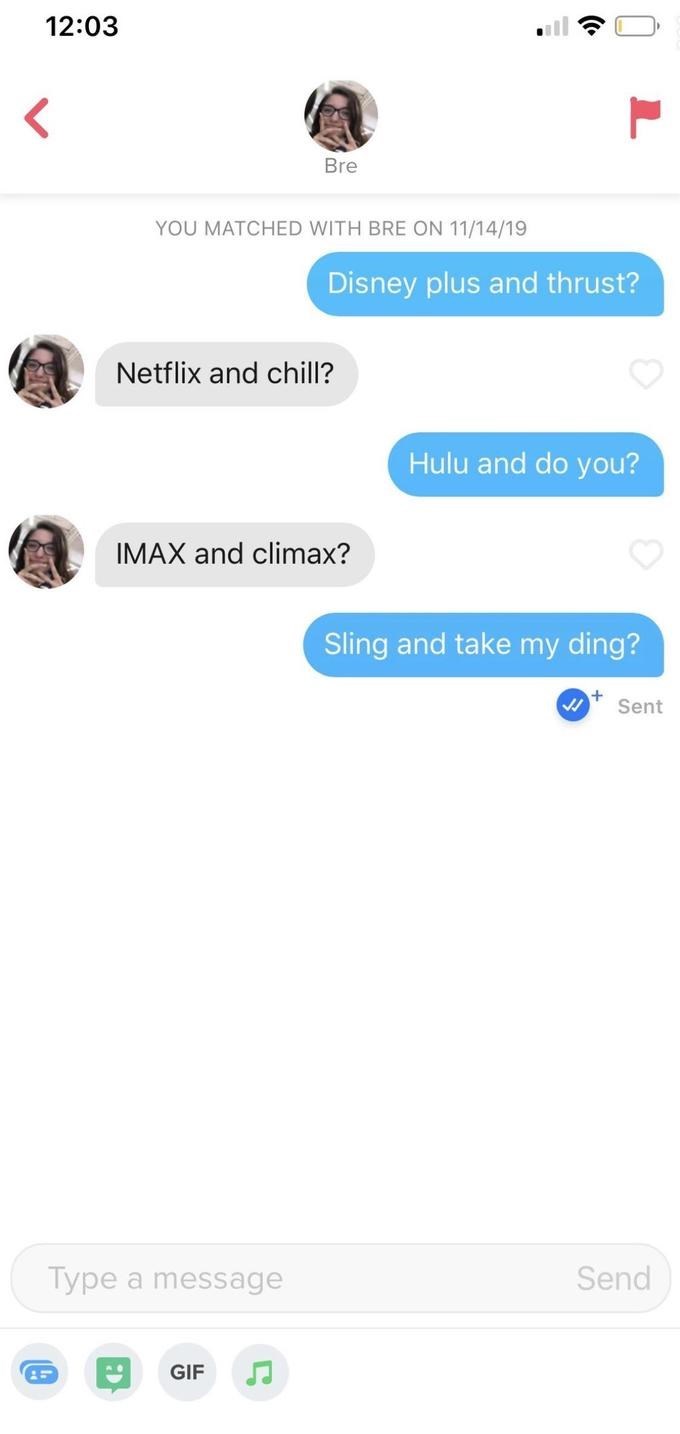
Task: Focus the "Type a message" field
Action: point(290,1278)
